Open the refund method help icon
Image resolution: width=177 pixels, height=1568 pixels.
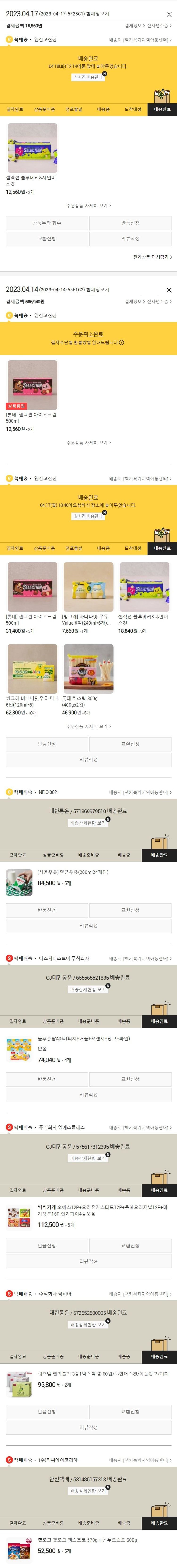122,342
